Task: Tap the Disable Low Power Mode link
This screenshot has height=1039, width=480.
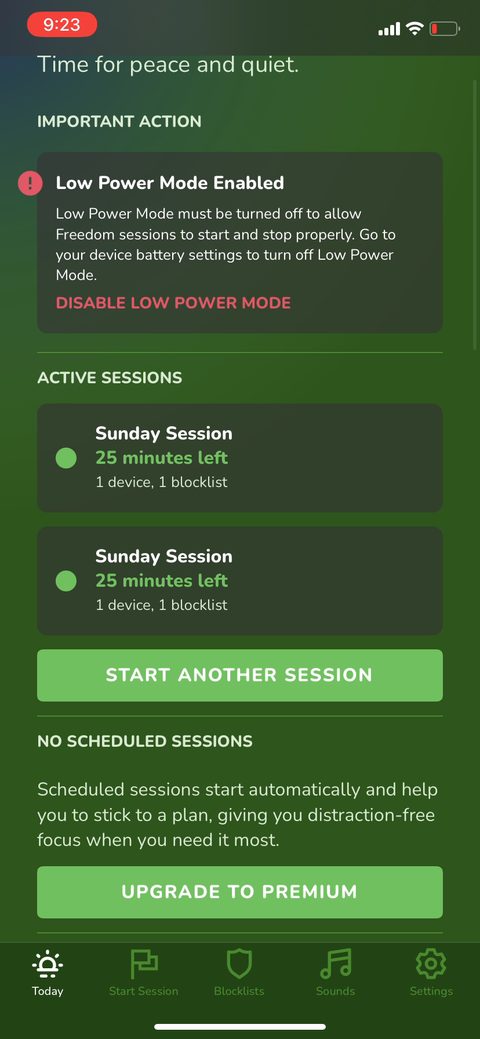Action: [x=173, y=303]
